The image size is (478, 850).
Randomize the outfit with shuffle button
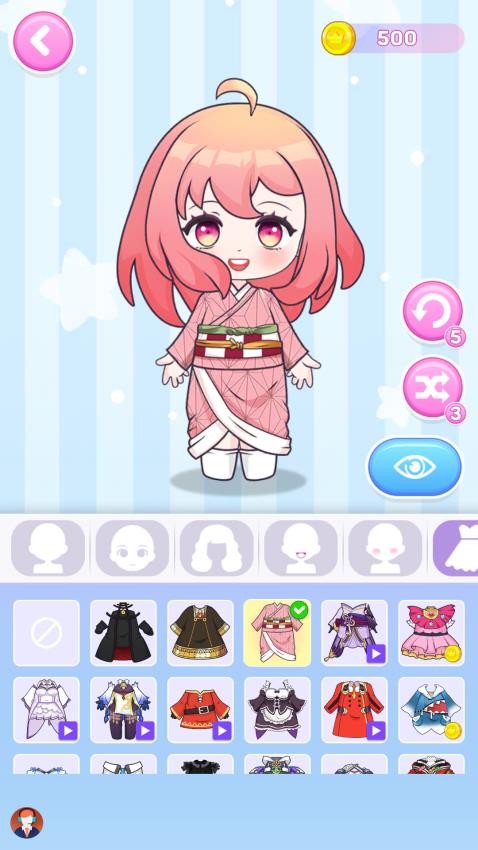click(x=432, y=387)
